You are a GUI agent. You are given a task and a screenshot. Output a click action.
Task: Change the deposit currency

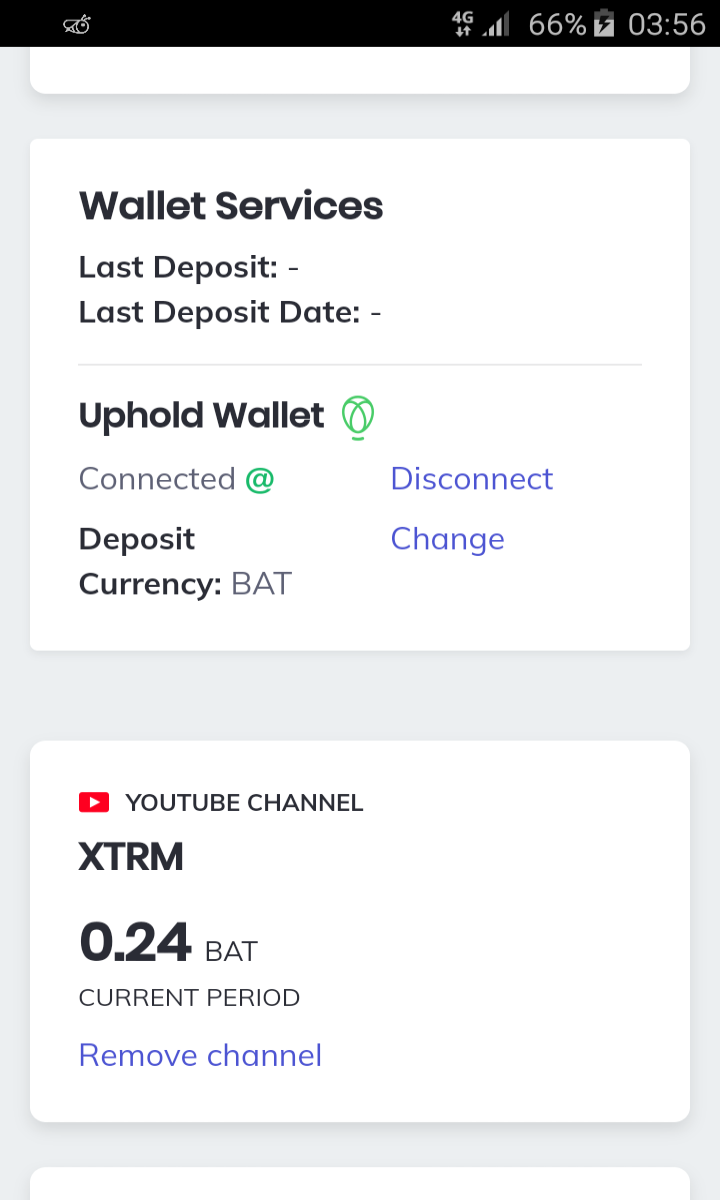coord(447,539)
